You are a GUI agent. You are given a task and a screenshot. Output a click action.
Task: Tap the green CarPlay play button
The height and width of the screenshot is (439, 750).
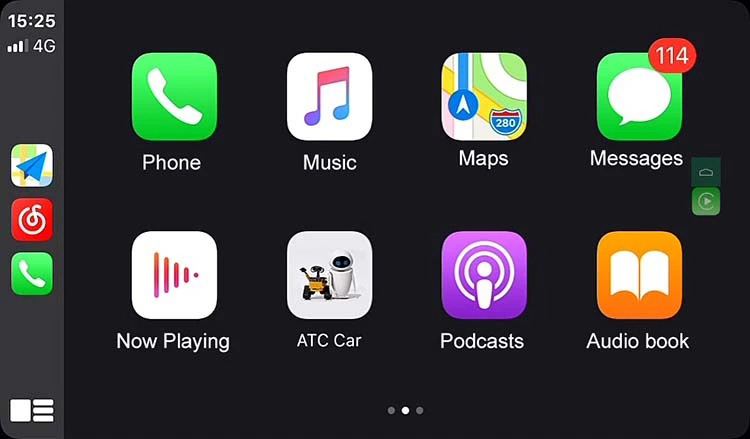706,201
